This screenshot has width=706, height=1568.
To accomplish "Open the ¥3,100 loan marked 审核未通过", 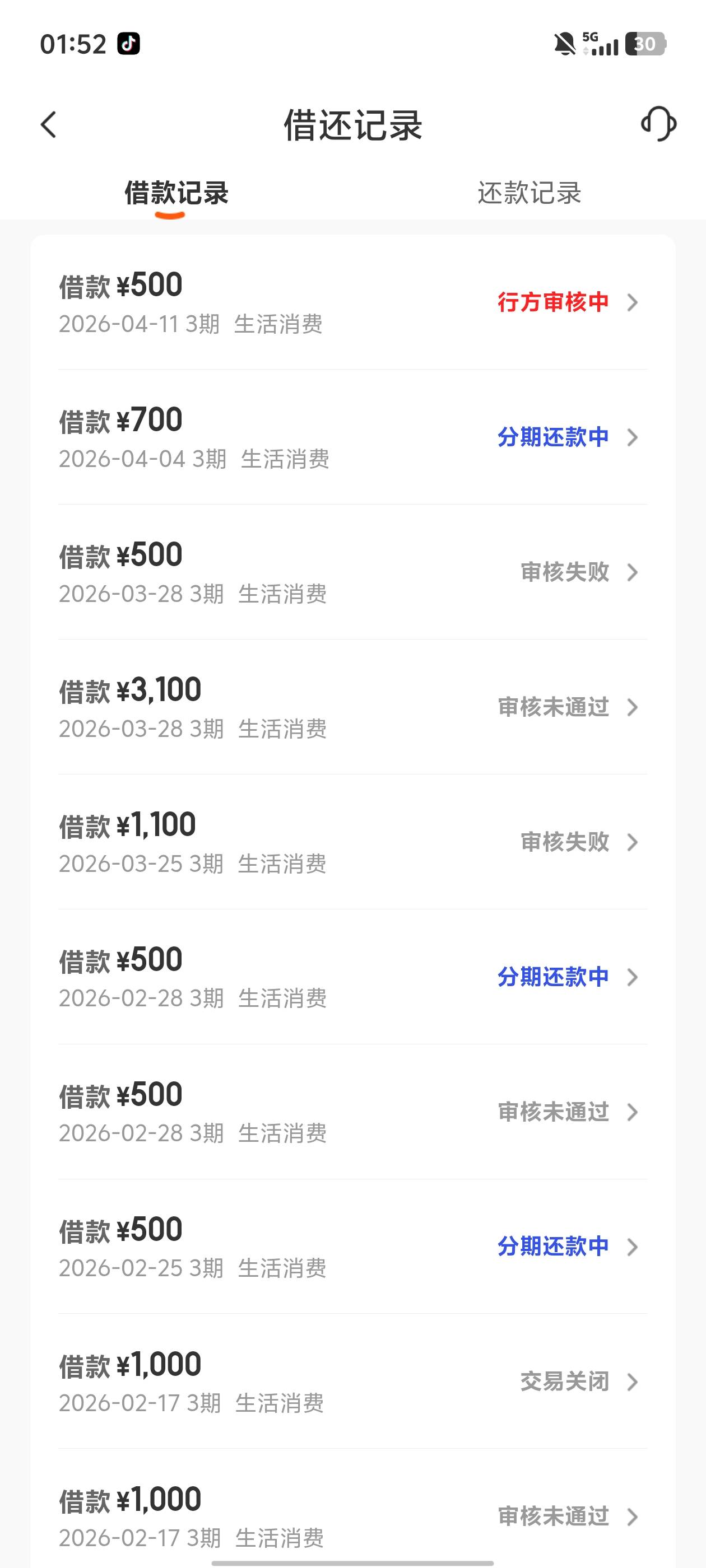I will 352,707.
